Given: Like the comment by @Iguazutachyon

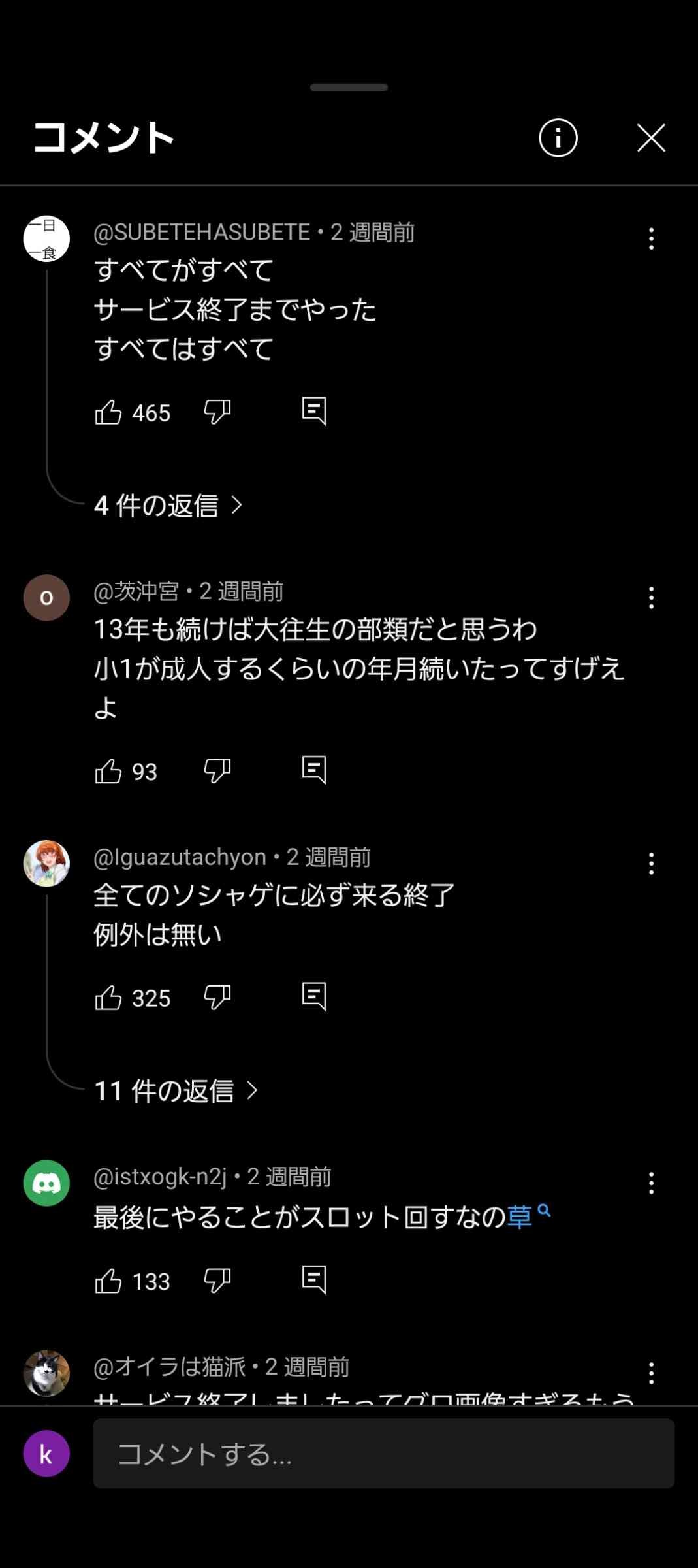Looking at the screenshot, I should [x=108, y=998].
